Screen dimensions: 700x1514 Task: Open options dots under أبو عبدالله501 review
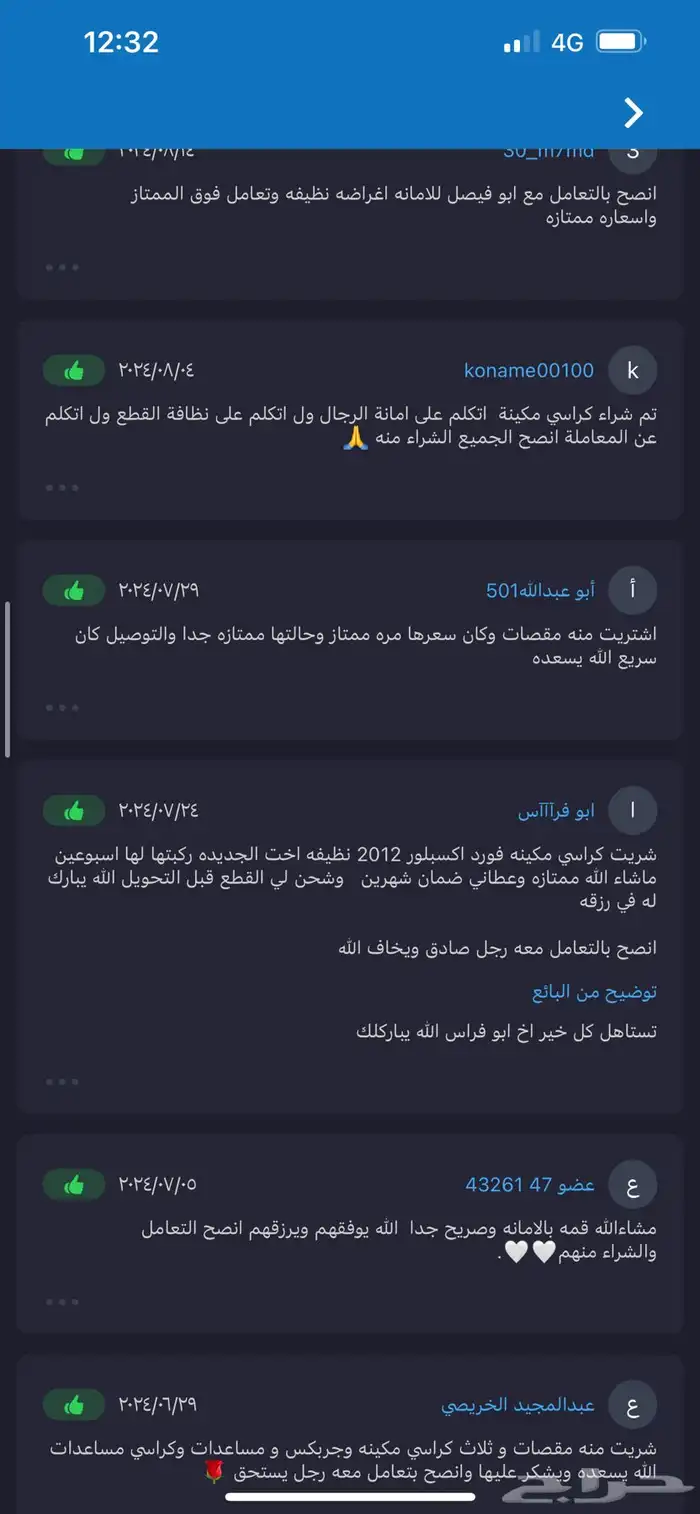62,707
